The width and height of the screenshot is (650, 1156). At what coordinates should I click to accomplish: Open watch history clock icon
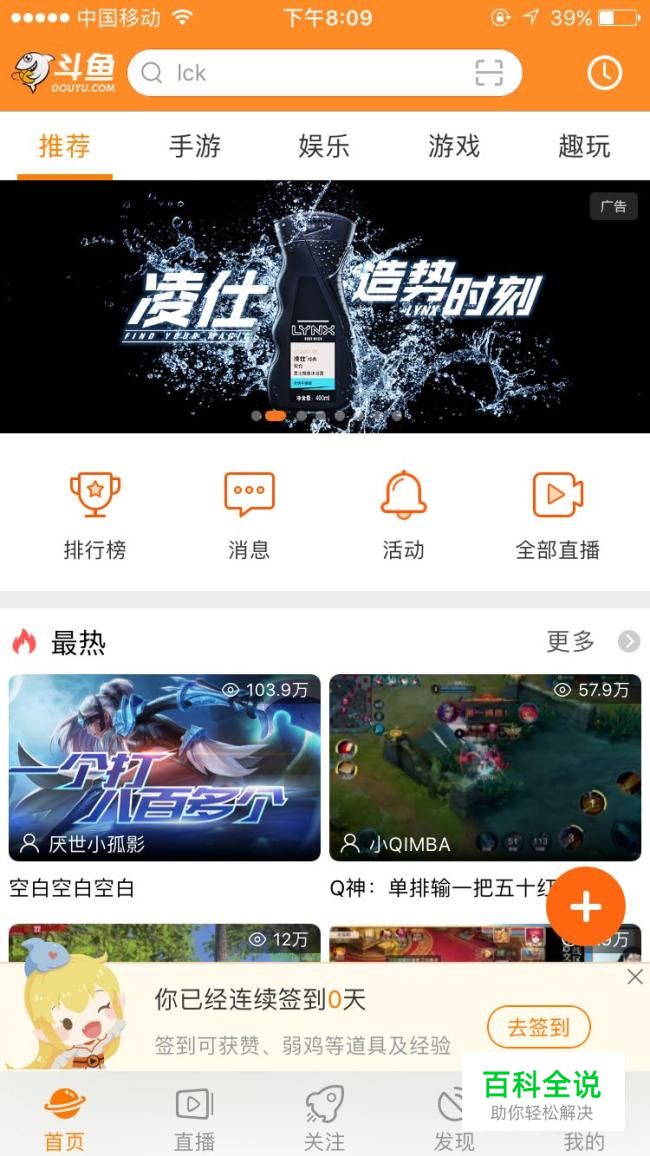604,73
